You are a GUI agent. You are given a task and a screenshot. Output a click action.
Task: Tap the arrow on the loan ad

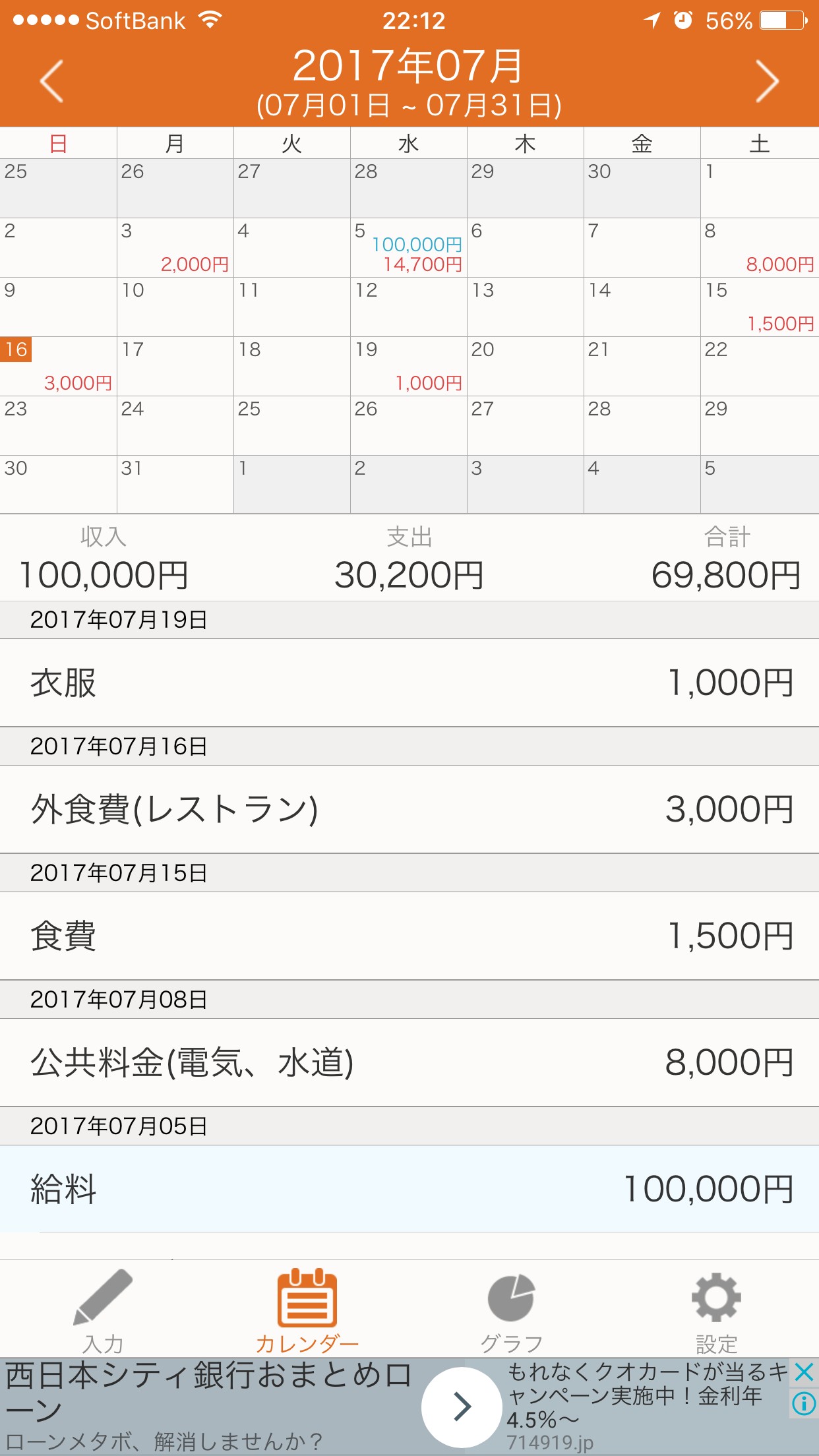click(462, 1407)
